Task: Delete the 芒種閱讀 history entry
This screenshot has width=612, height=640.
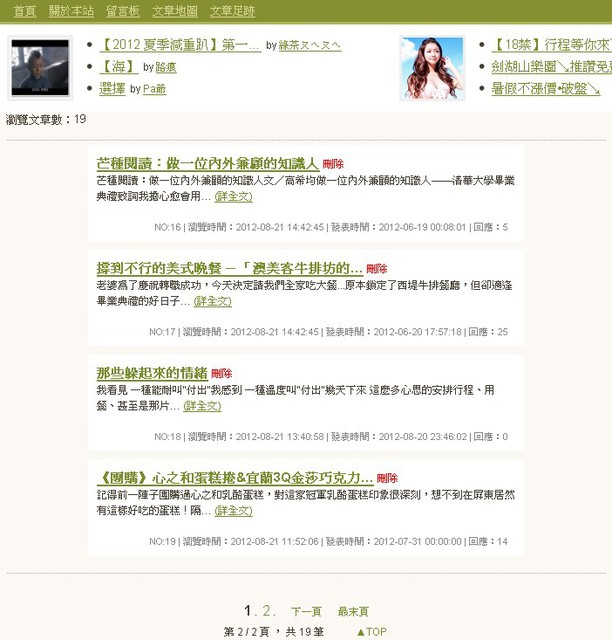Action: pos(333,164)
